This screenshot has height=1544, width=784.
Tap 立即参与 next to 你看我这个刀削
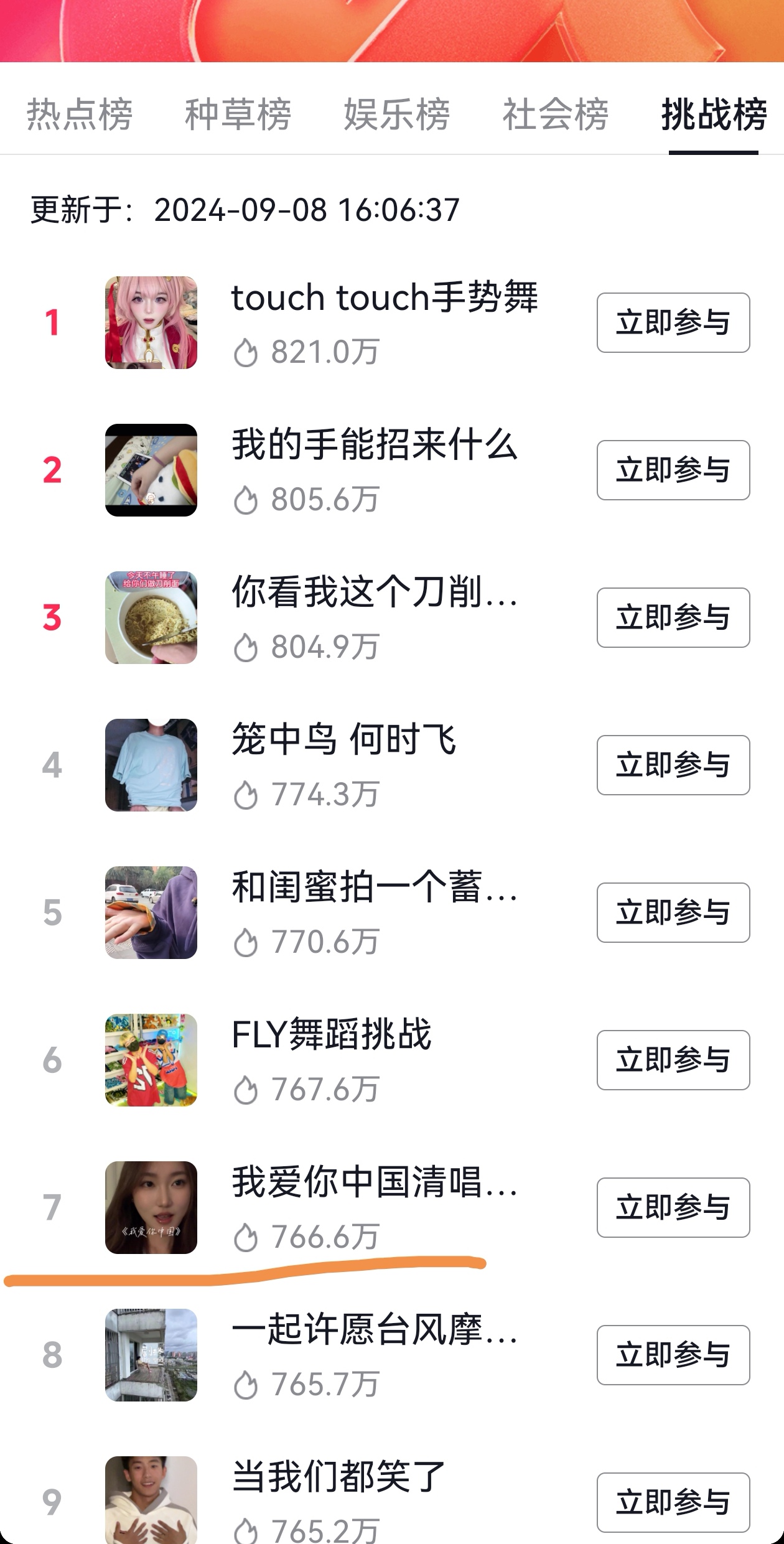pyautogui.click(x=673, y=617)
